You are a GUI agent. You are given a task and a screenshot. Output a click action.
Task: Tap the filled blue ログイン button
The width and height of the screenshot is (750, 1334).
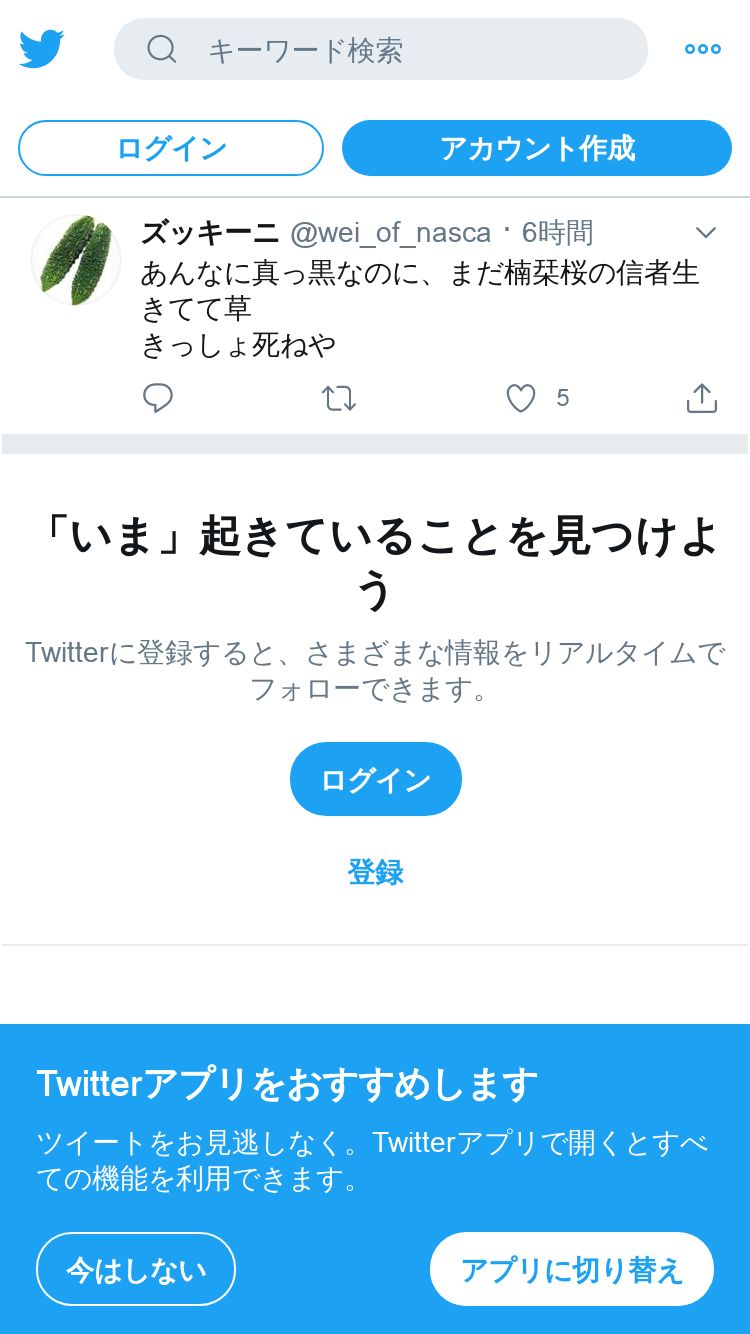376,779
